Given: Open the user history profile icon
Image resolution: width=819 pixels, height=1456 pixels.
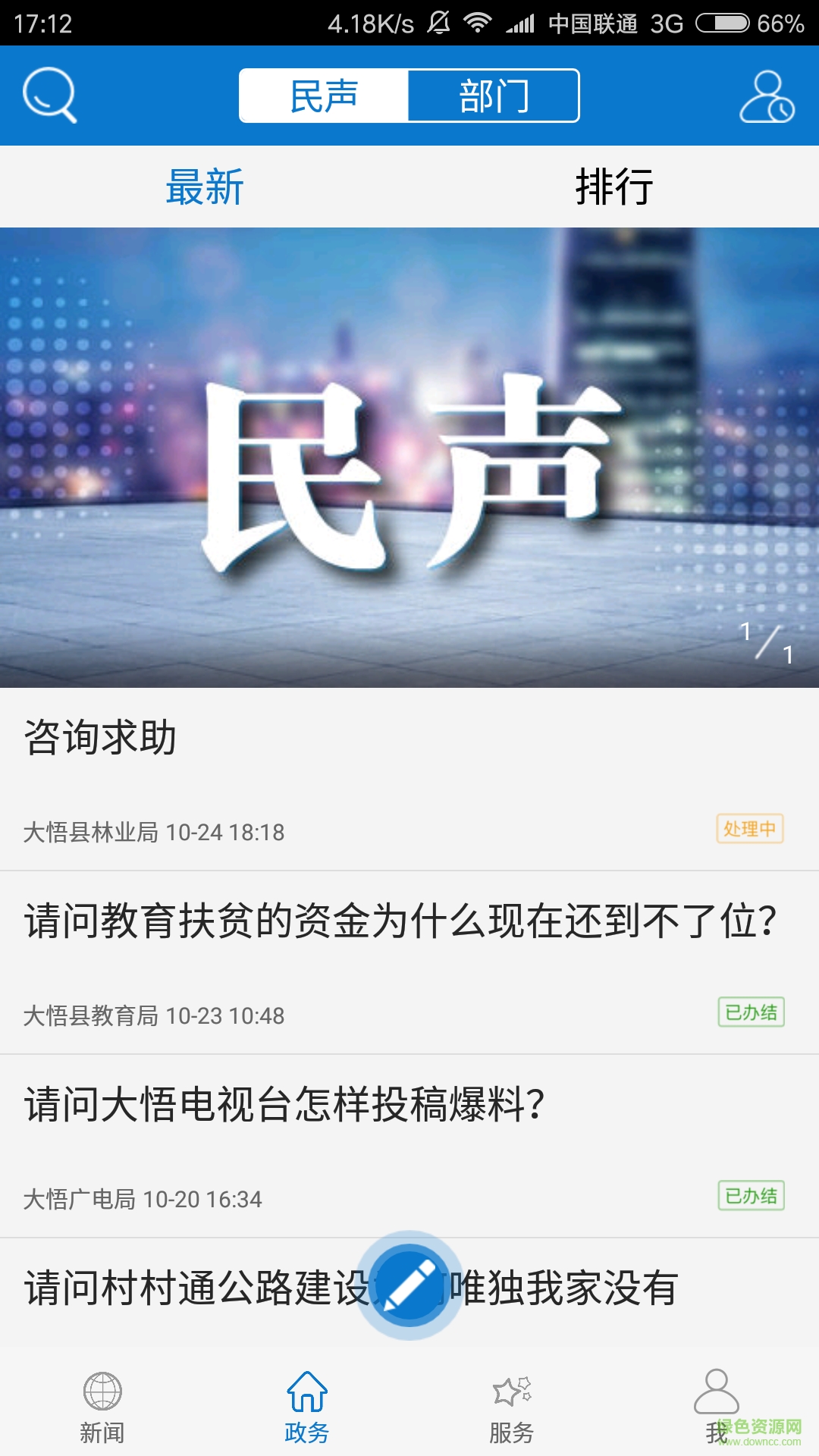Looking at the screenshot, I should coord(767,96).
